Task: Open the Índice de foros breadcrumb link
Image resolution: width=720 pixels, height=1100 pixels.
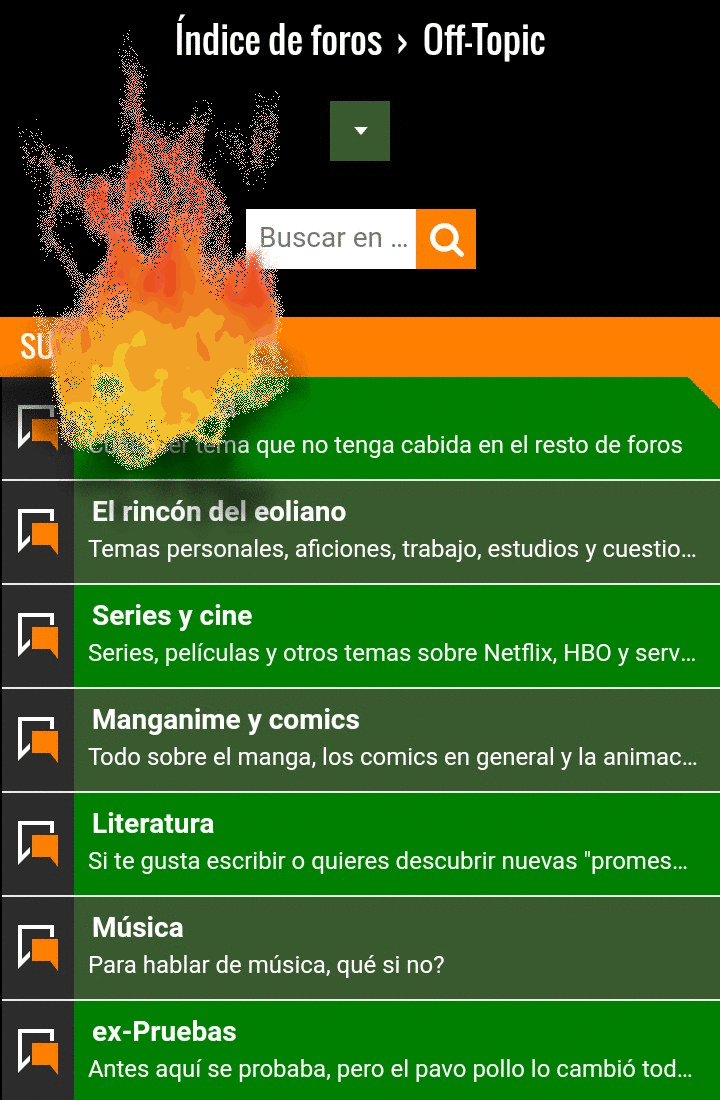Action: point(278,41)
